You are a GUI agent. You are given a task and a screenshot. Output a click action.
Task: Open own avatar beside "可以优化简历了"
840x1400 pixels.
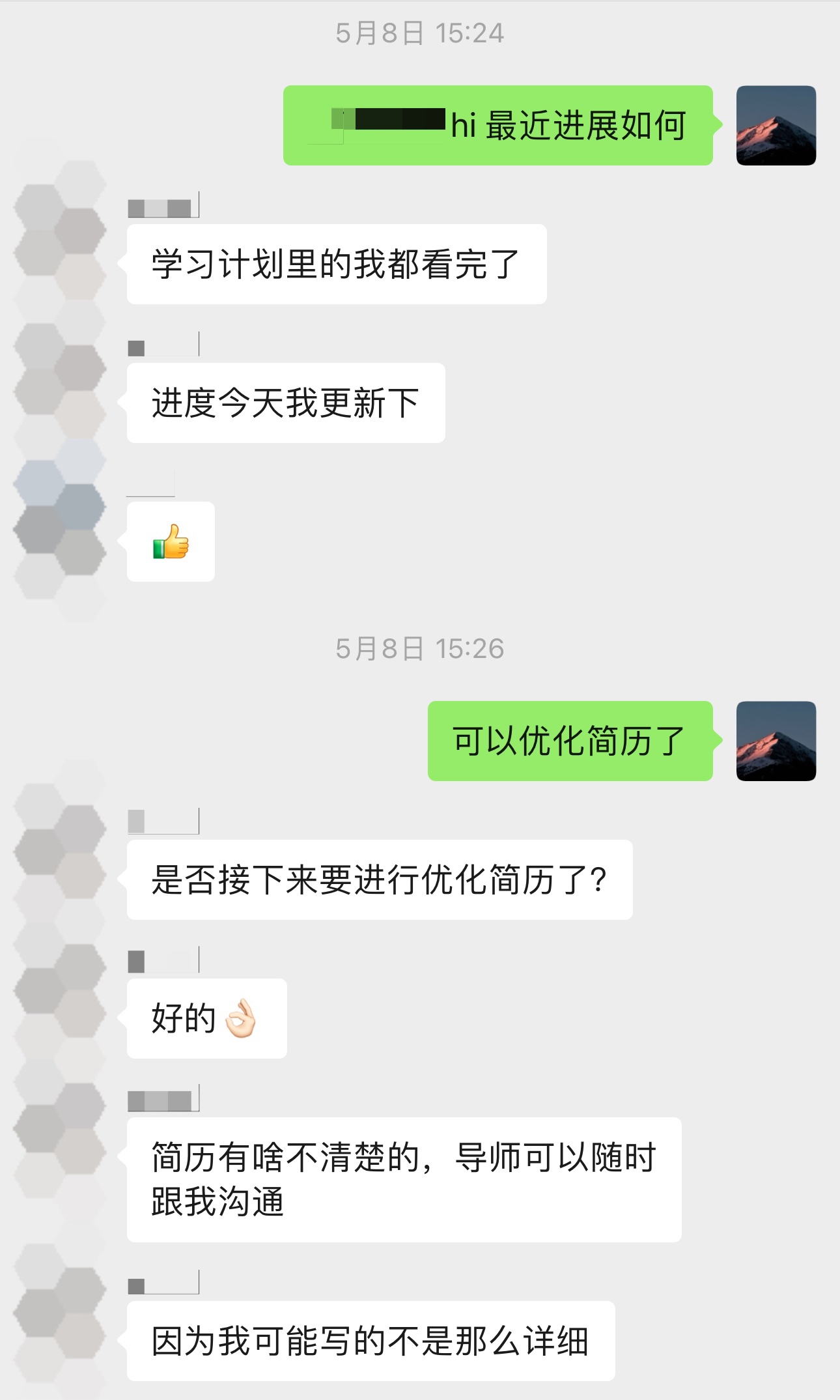click(x=776, y=741)
